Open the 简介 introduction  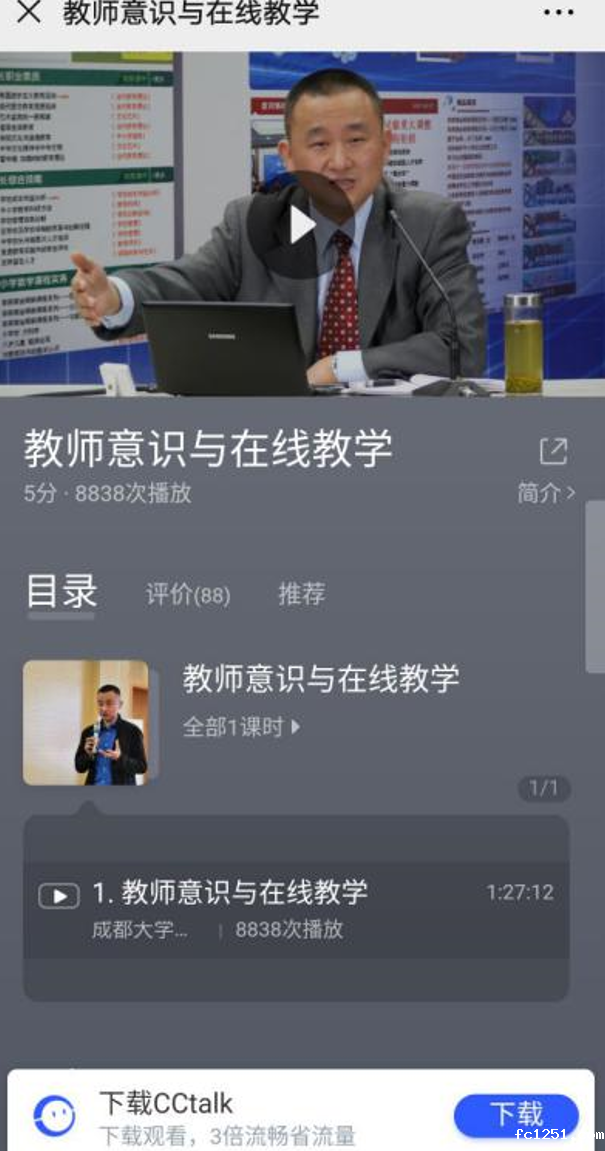tap(546, 493)
